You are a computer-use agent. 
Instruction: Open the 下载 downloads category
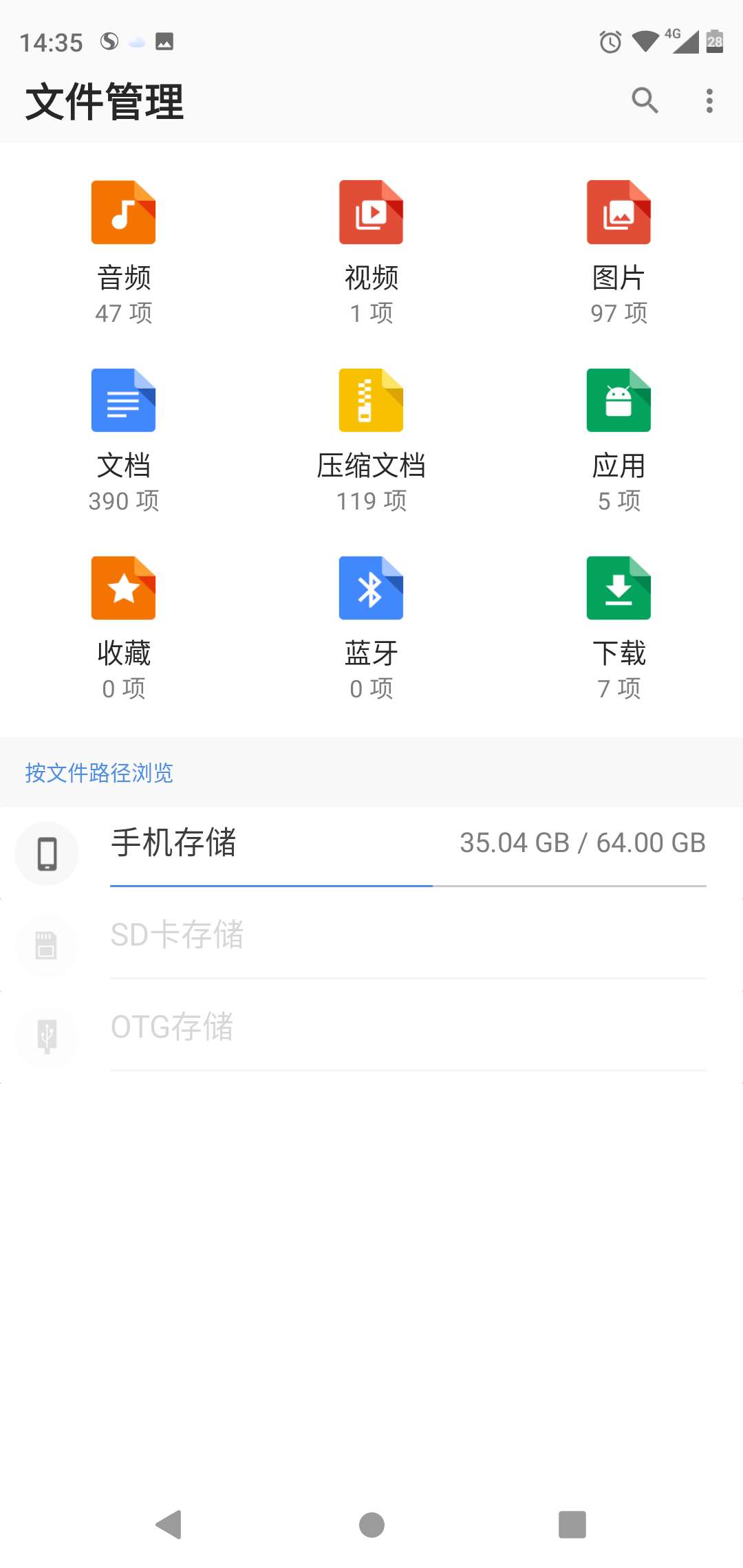(618, 619)
